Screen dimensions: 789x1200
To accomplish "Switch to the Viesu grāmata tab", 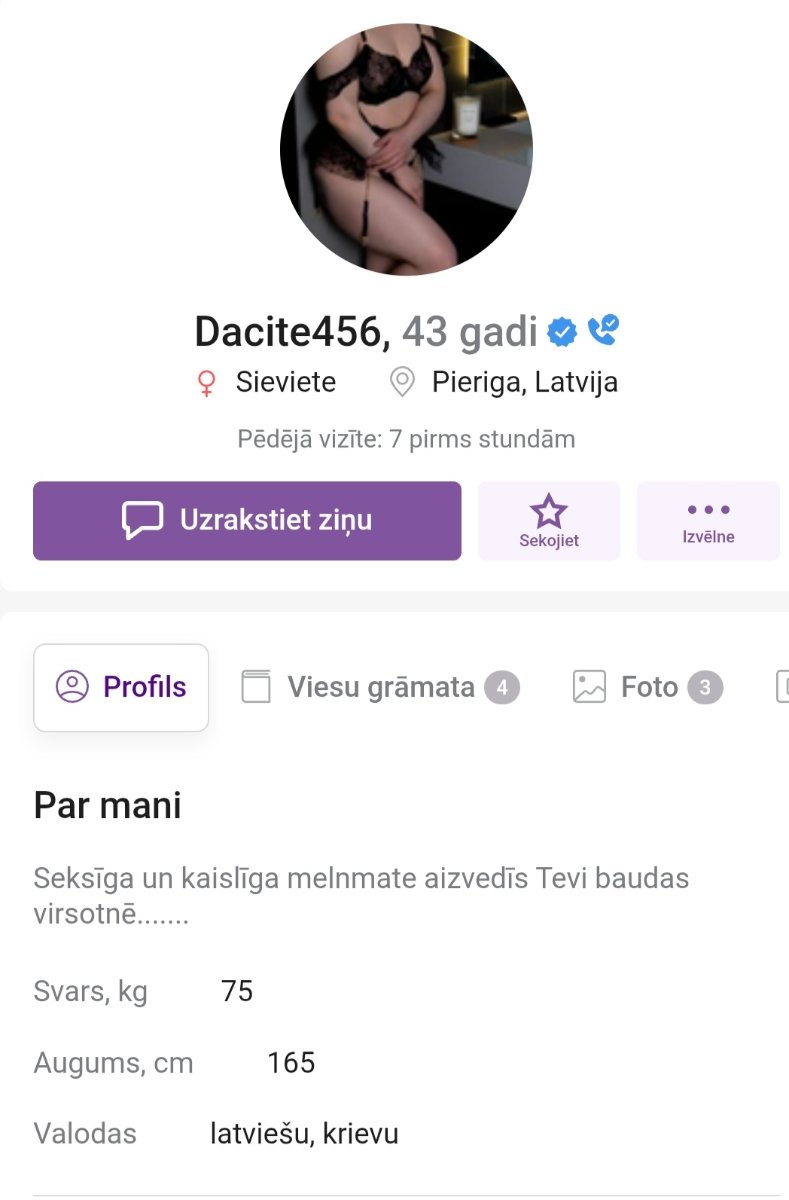I will 380,687.
